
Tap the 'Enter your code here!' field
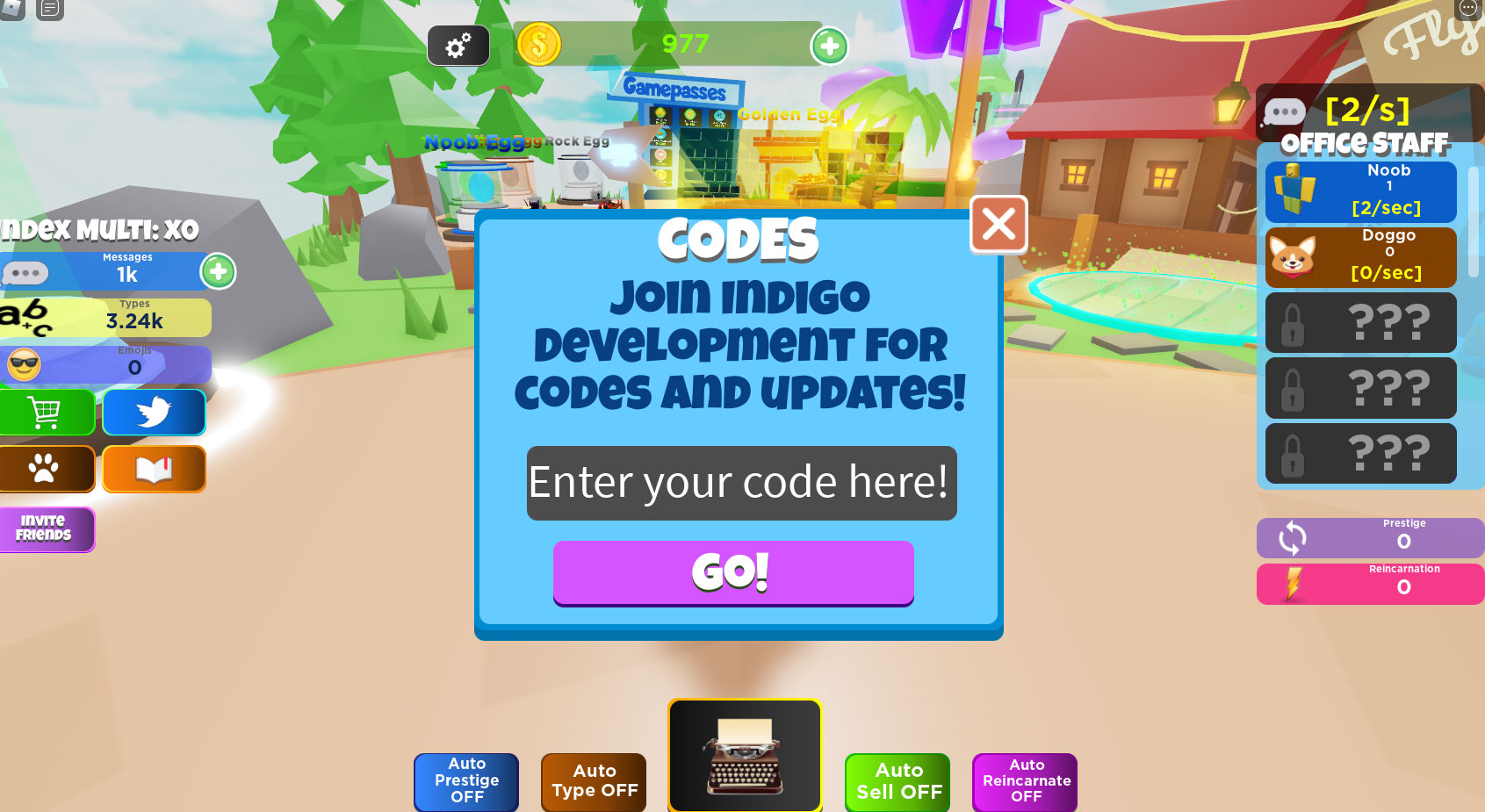pyautogui.click(x=741, y=483)
